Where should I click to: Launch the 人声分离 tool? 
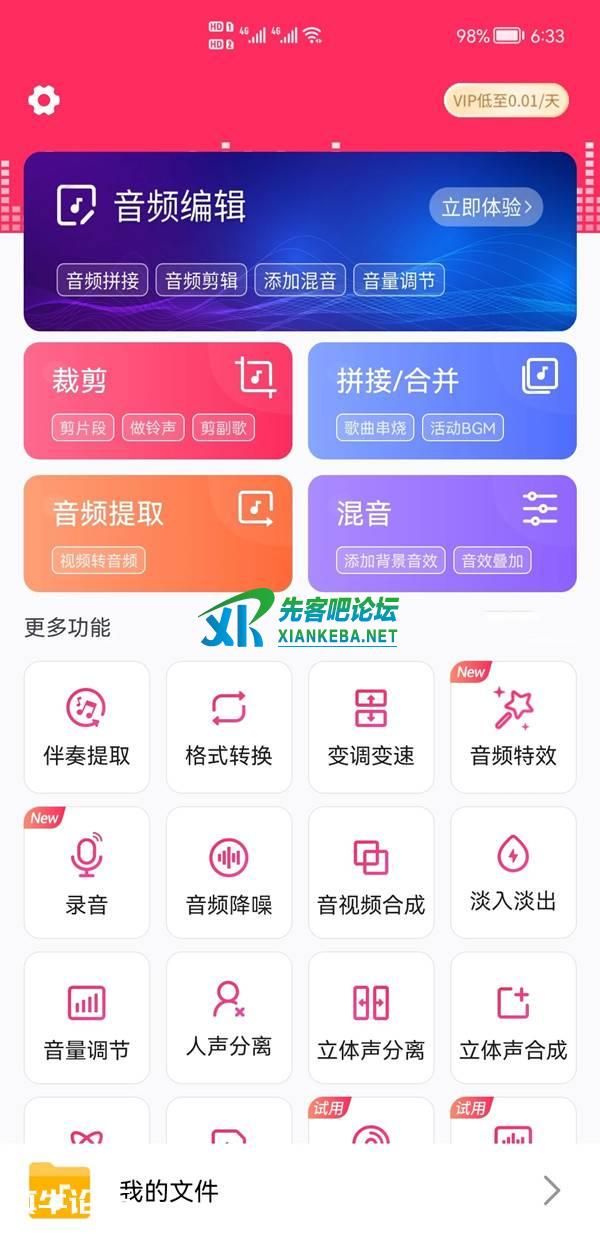(x=229, y=1018)
